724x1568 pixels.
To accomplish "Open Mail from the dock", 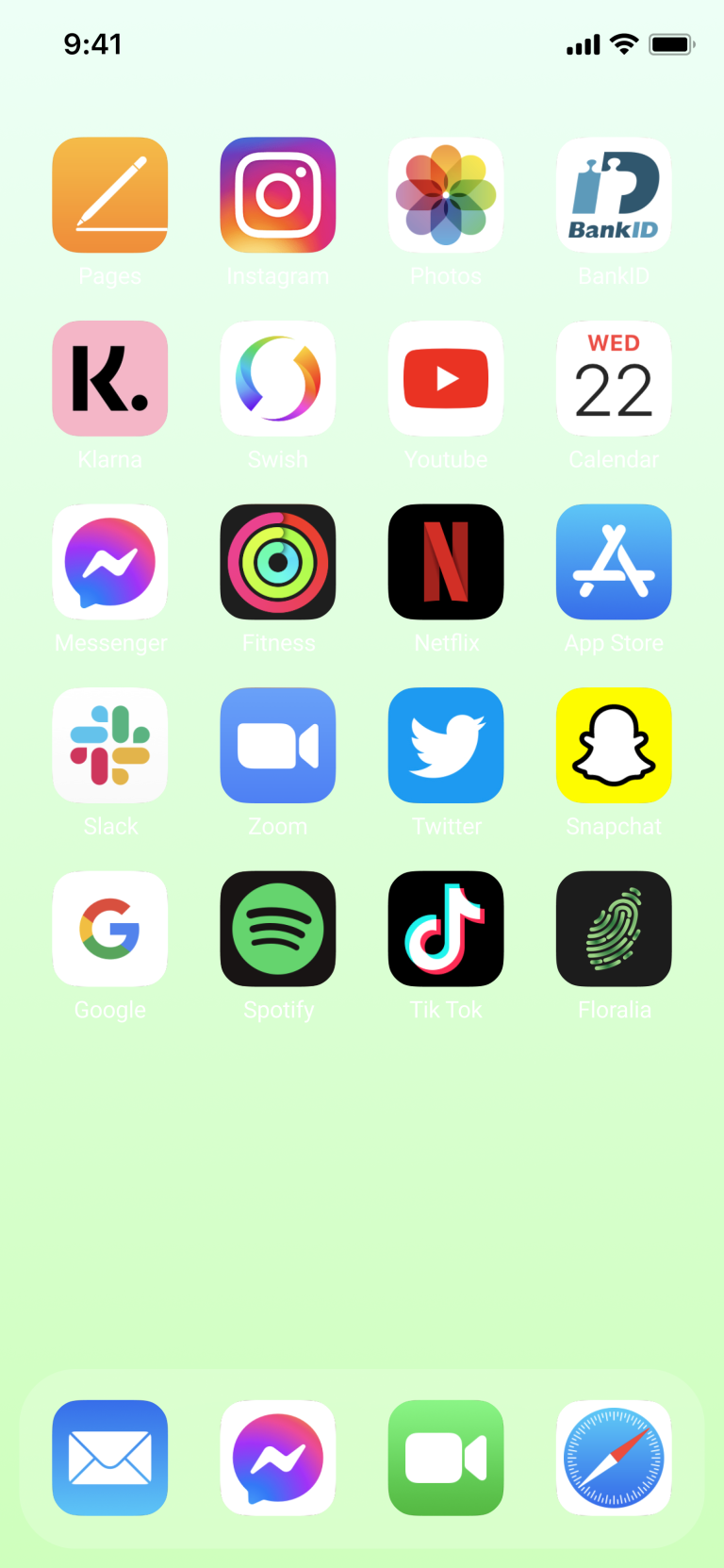I will pos(110,1458).
